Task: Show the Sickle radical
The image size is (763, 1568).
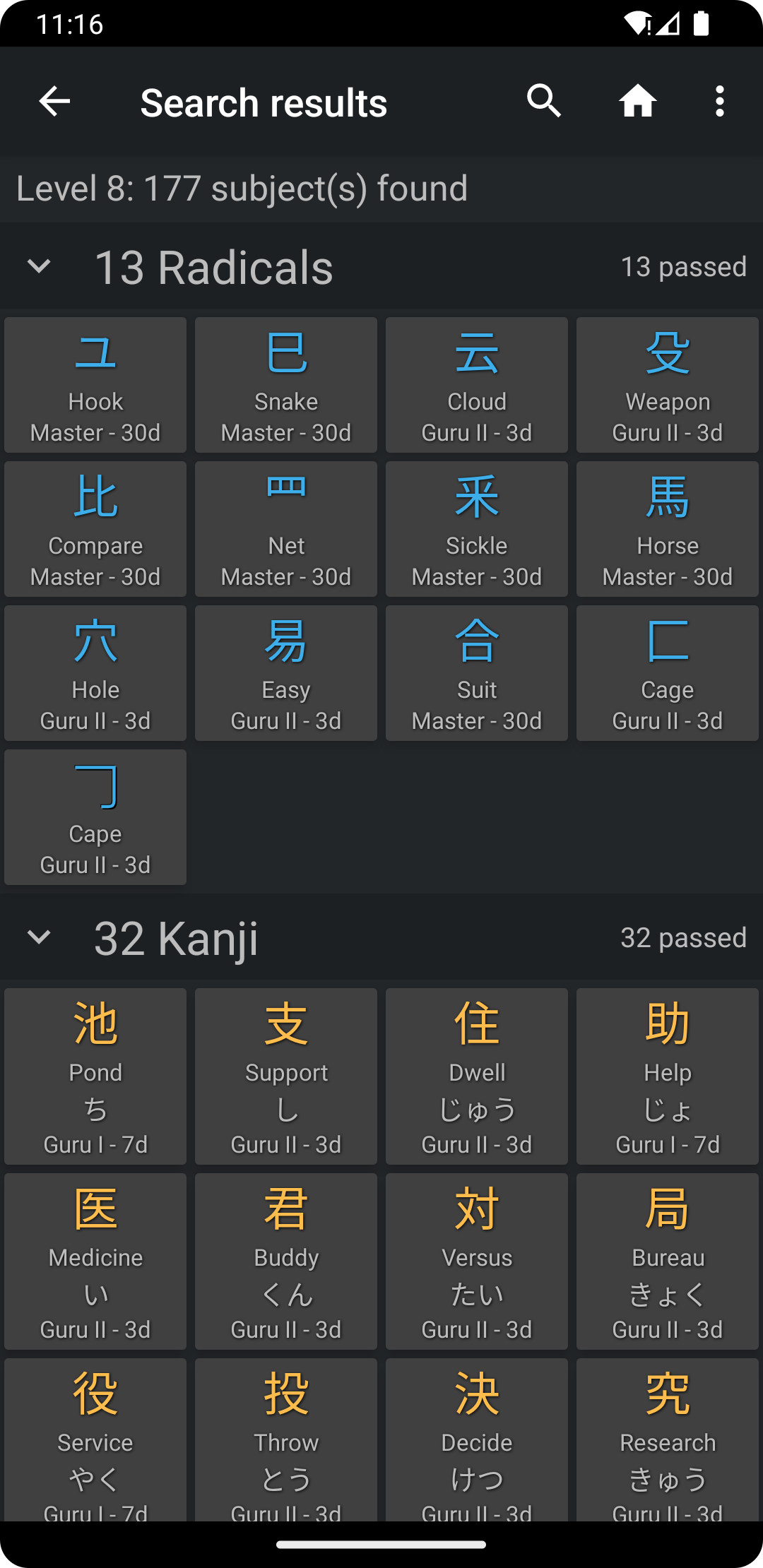Action: pos(477,529)
